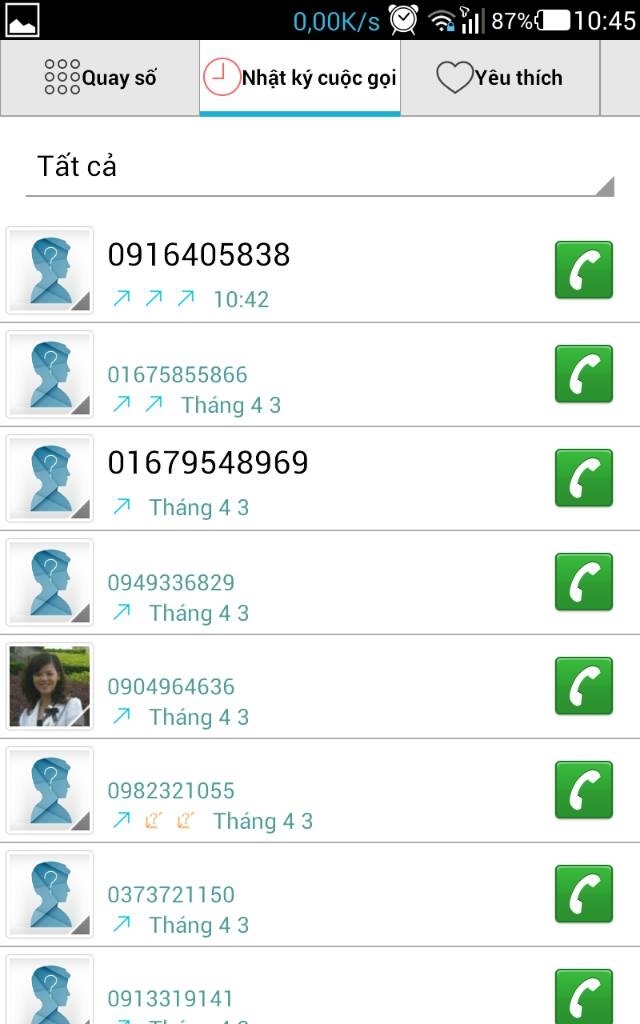Call back 0949336829
Screen dimensions: 640x1024
[584, 582]
